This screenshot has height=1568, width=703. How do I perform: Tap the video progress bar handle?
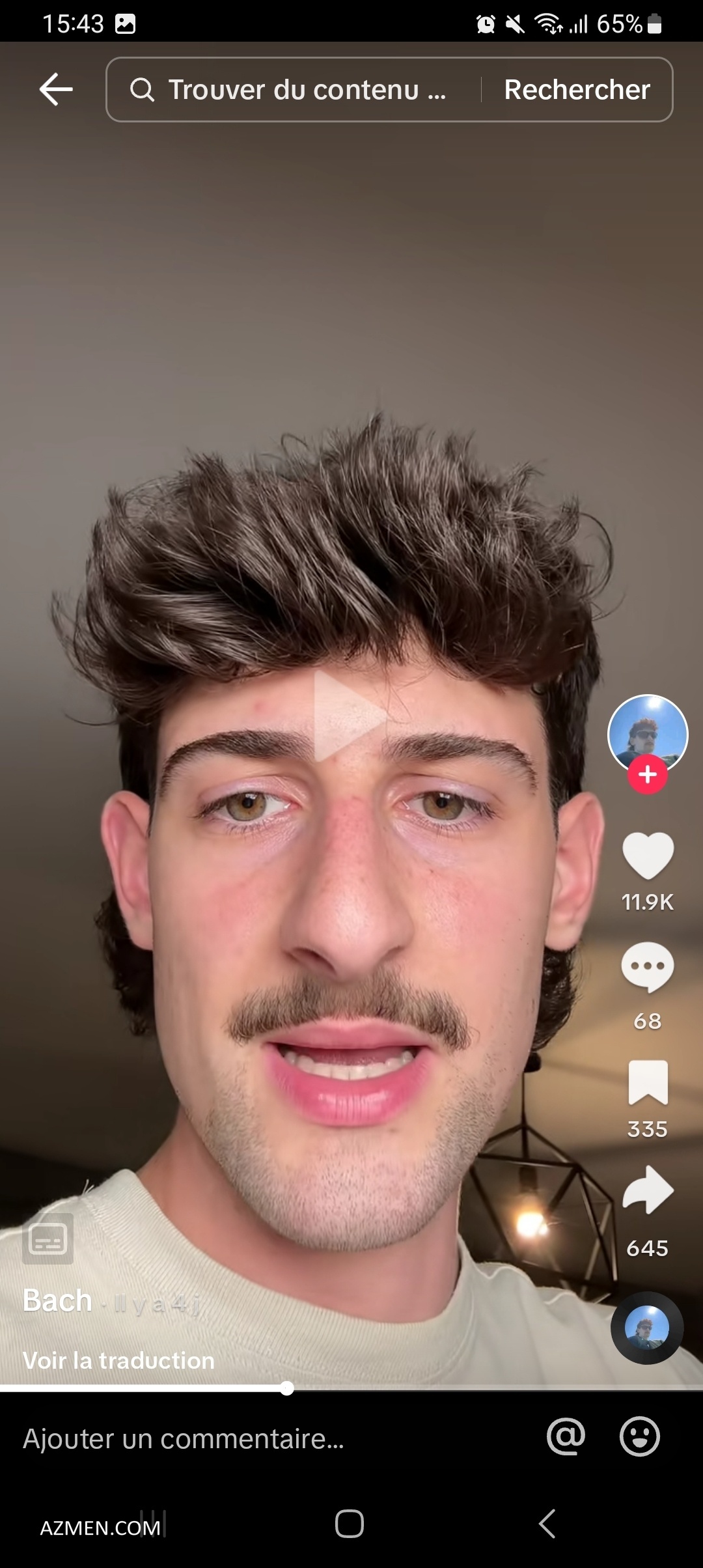click(286, 1388)
